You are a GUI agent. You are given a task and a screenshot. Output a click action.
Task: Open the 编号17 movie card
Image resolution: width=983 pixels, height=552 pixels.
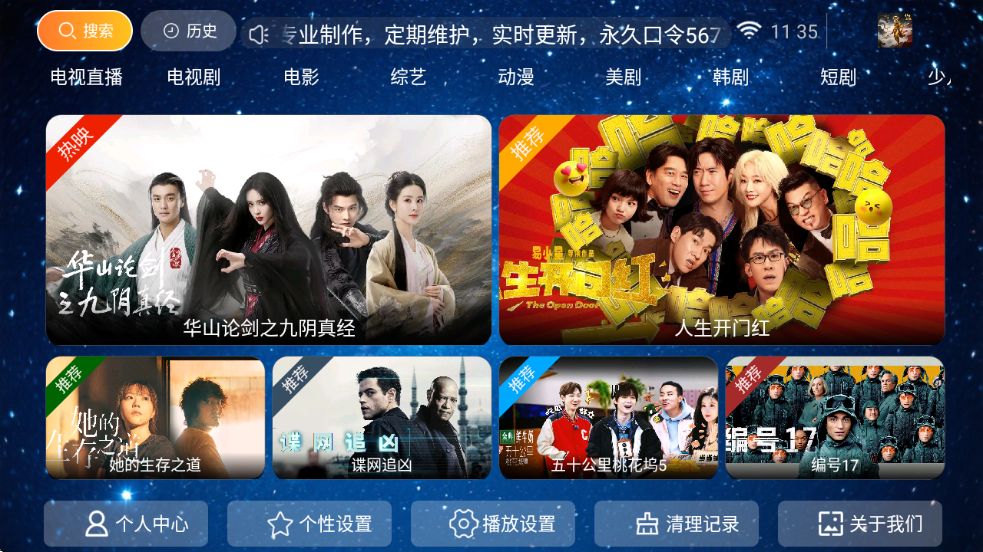pyautogui.click(x=835, y=418)
